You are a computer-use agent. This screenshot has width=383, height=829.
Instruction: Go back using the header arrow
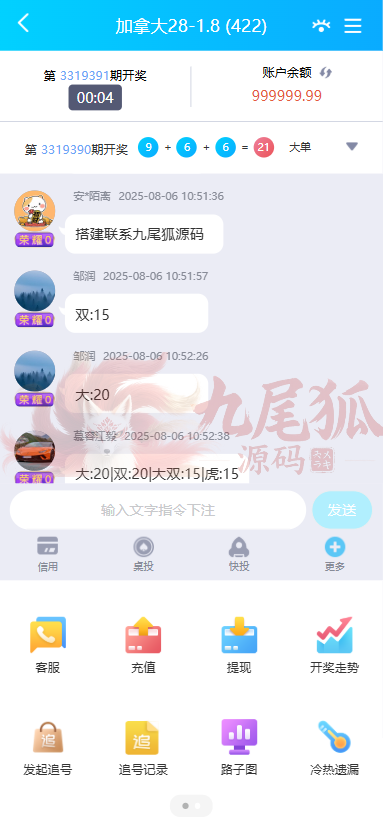pyautogui.click(x=23, y=24)
